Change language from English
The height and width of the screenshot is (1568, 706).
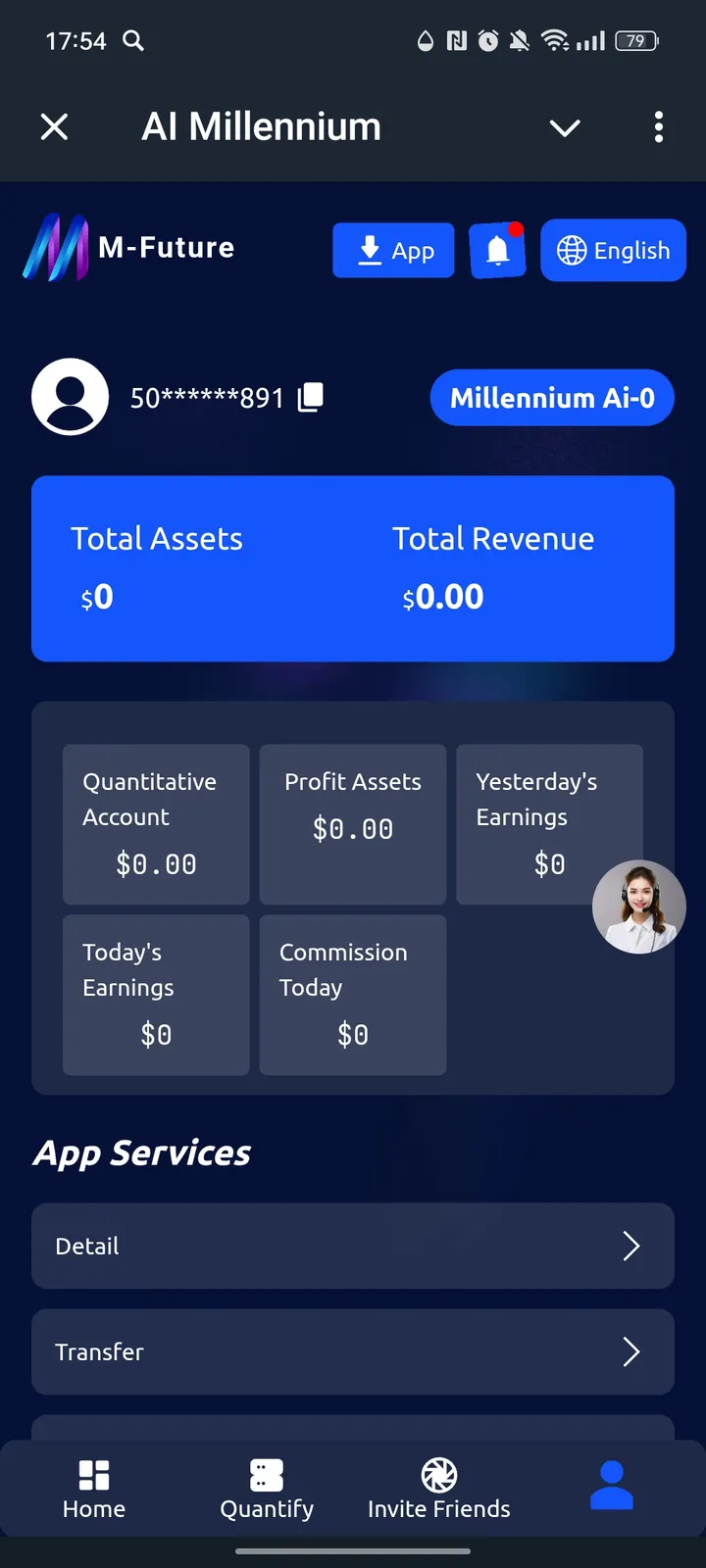[613, 251]
